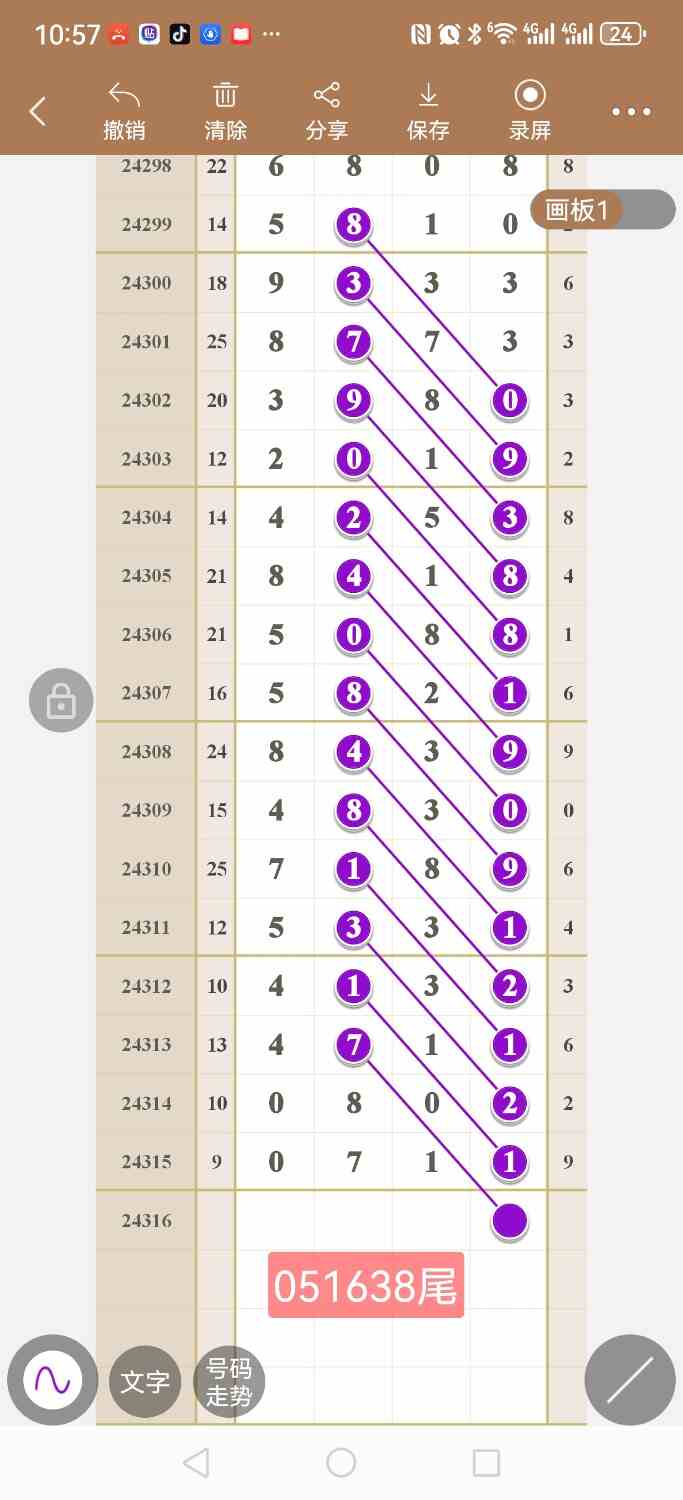Viewport: 683px width, 1500px height.
Task: Open the system recent apps view
Action: [x=486, y=1463]
